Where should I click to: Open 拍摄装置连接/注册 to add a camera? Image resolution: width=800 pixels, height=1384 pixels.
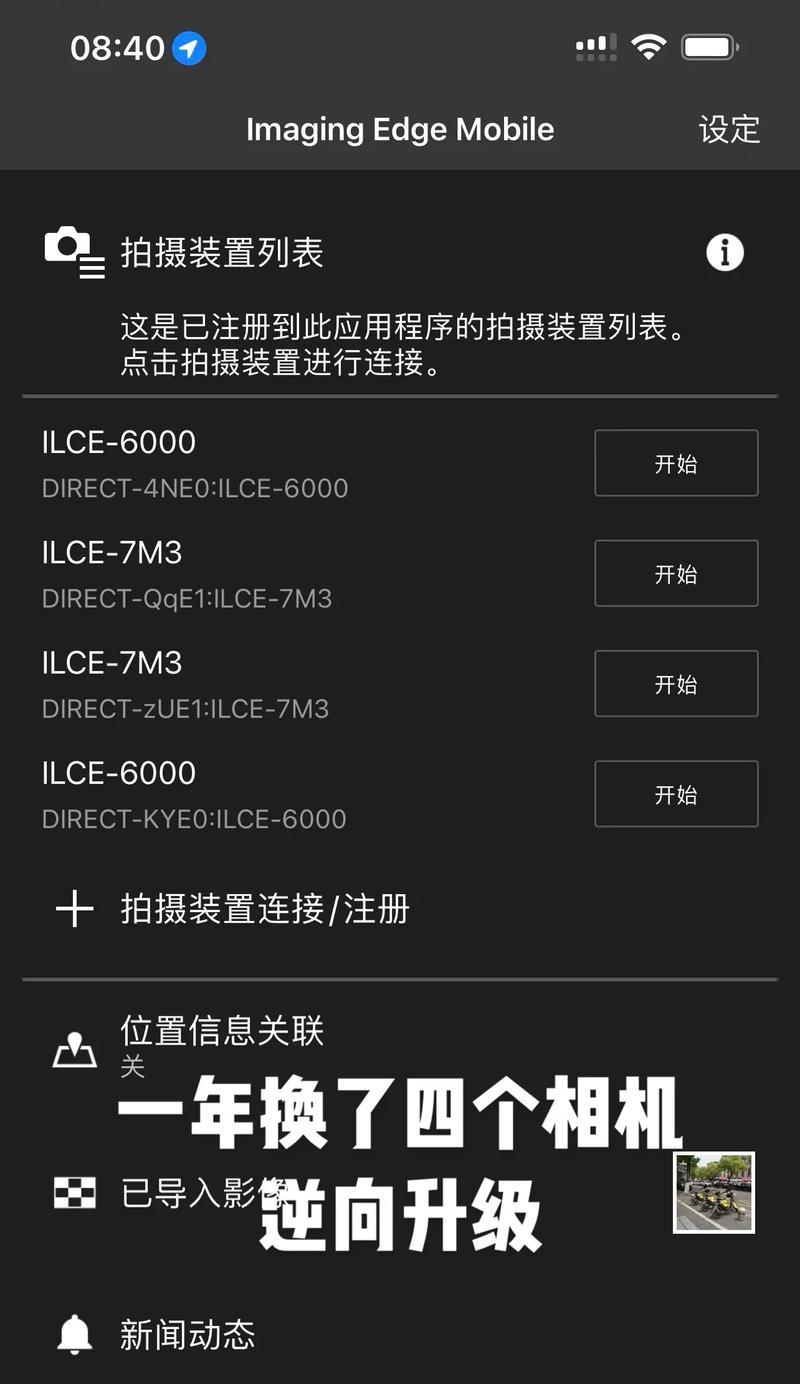tap(400, 909)
